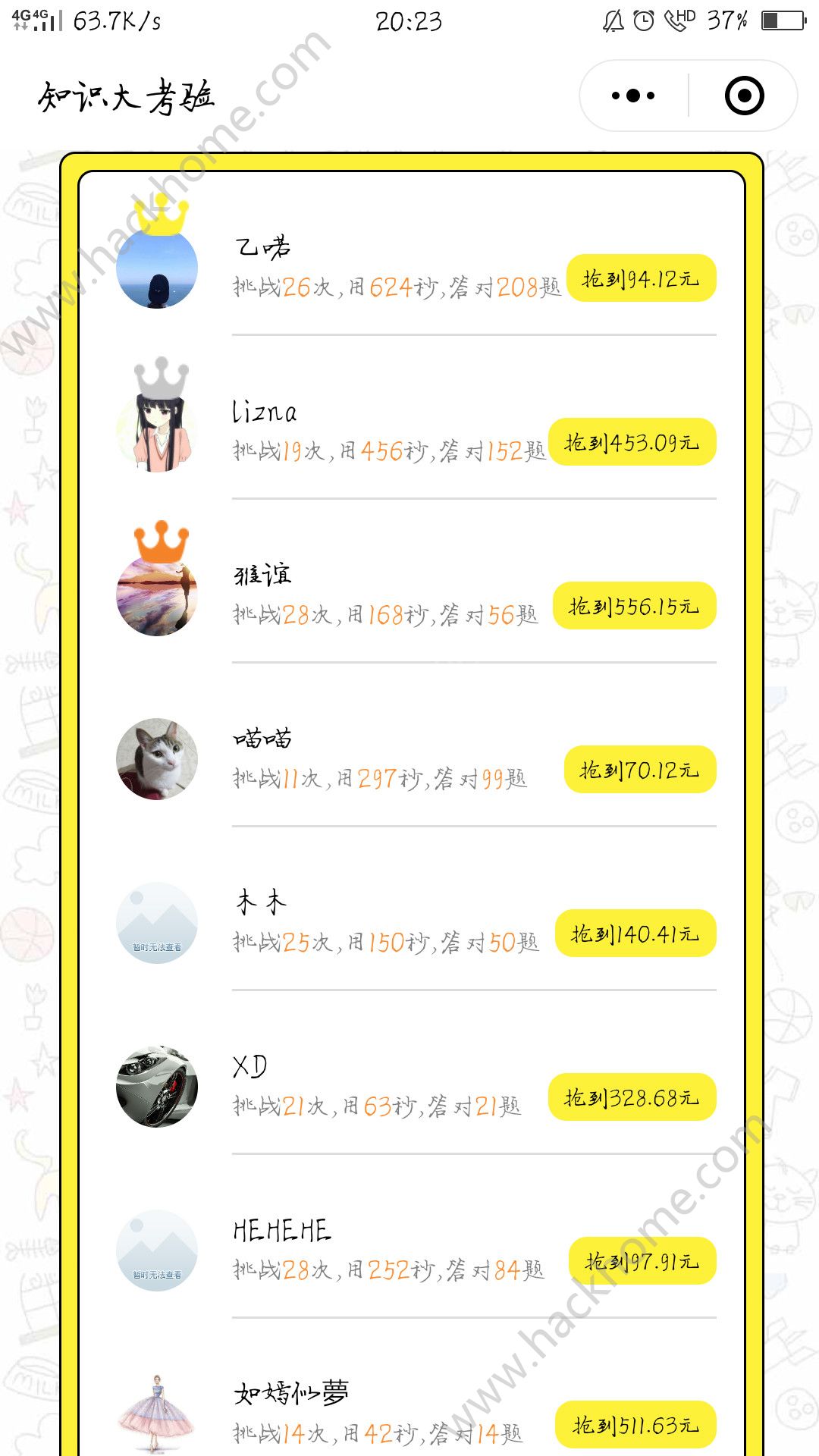Click the car avatar of XD
Image resolution: width=819 pixels, height=1456 pixels.
pyautogui.click(x=157, y=1087)
